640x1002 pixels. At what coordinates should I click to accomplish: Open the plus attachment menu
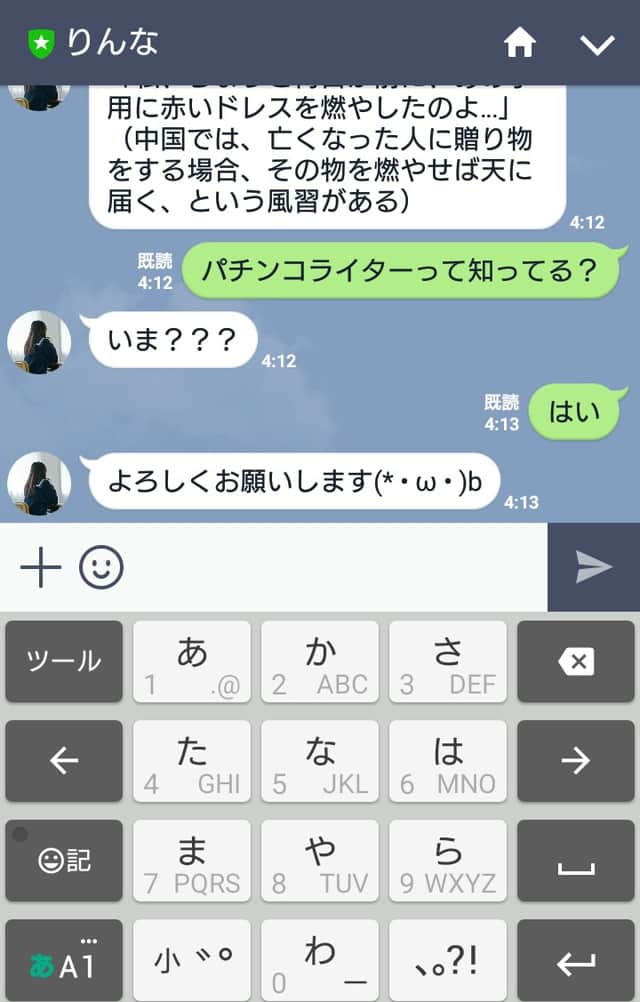click(41, 568)
